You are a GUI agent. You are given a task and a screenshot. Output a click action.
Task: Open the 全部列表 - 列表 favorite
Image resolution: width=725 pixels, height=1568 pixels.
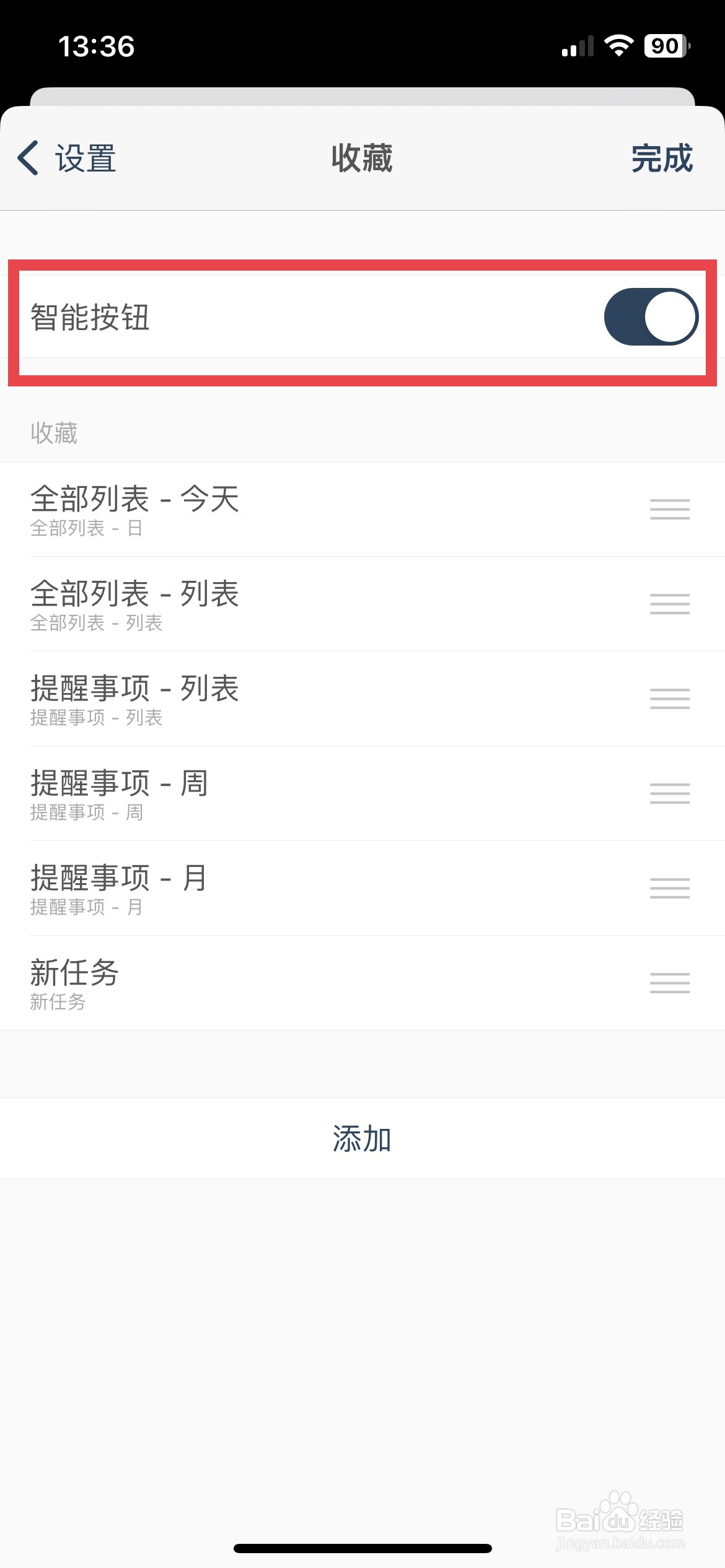[362, 604]
